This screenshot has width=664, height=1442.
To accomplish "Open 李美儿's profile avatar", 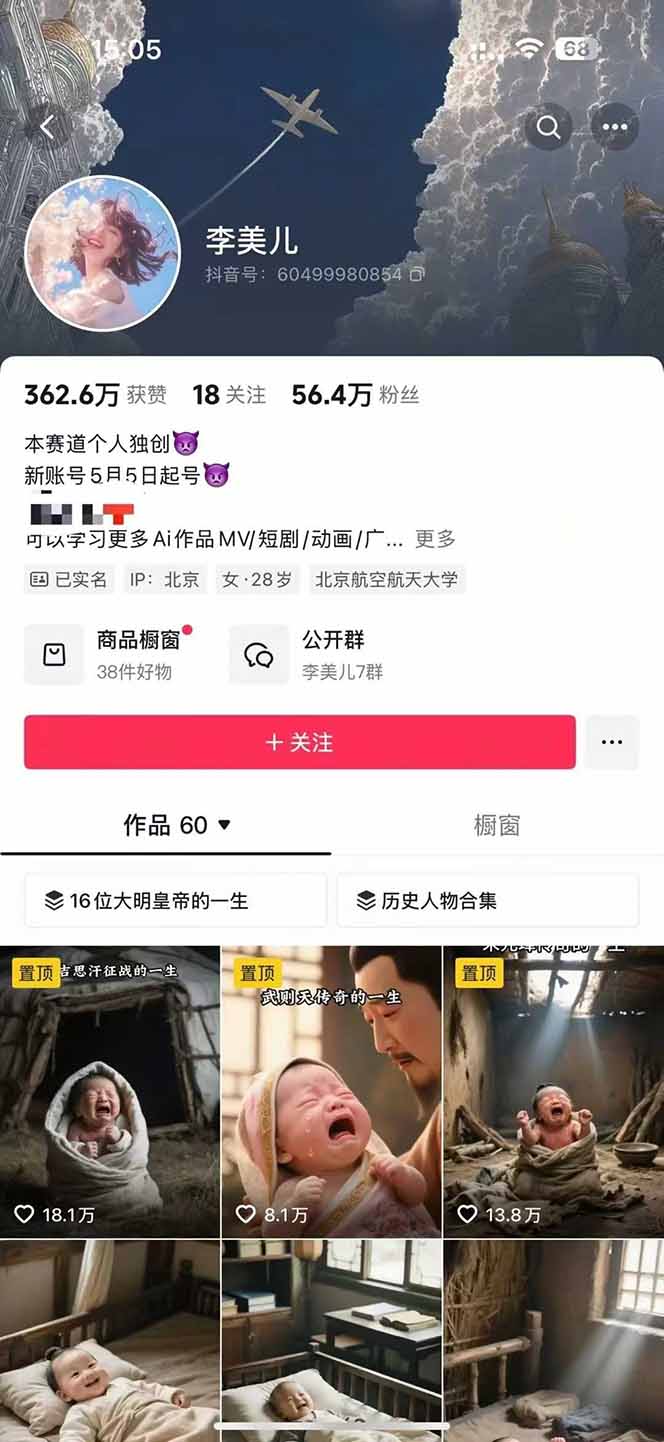I will 102,253.
